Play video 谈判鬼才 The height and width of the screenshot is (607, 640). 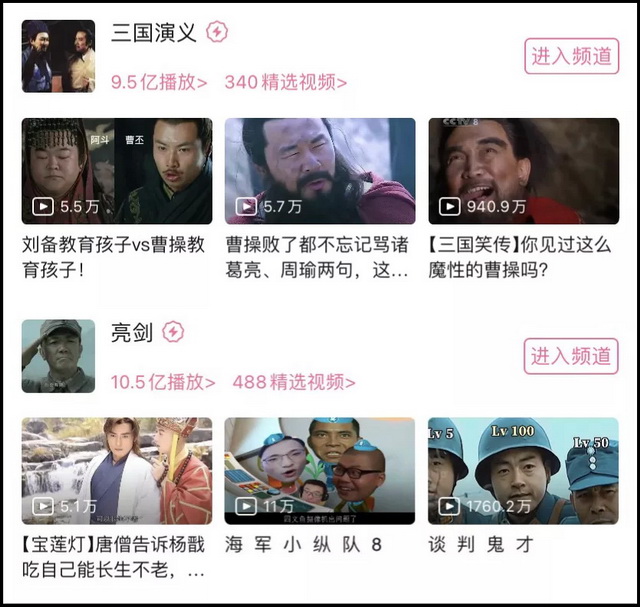click(x=523, y=471)
